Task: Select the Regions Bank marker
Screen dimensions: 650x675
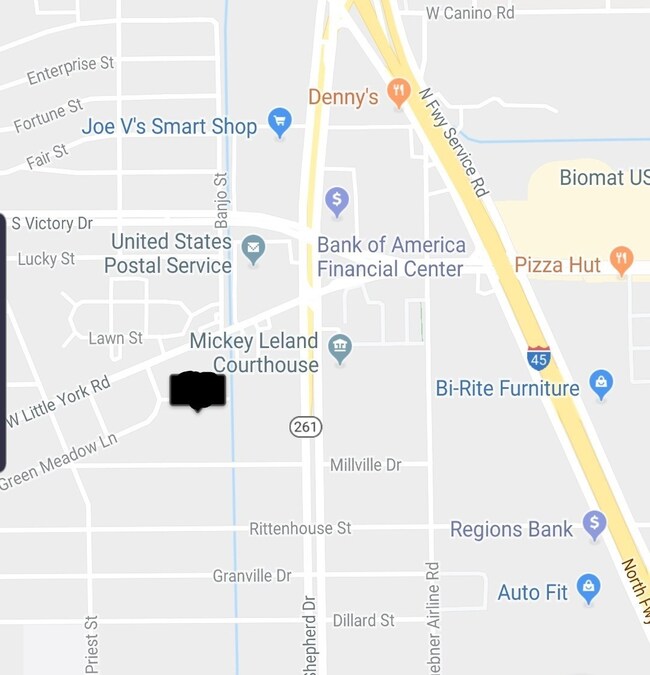Action: tap(595, 524)
